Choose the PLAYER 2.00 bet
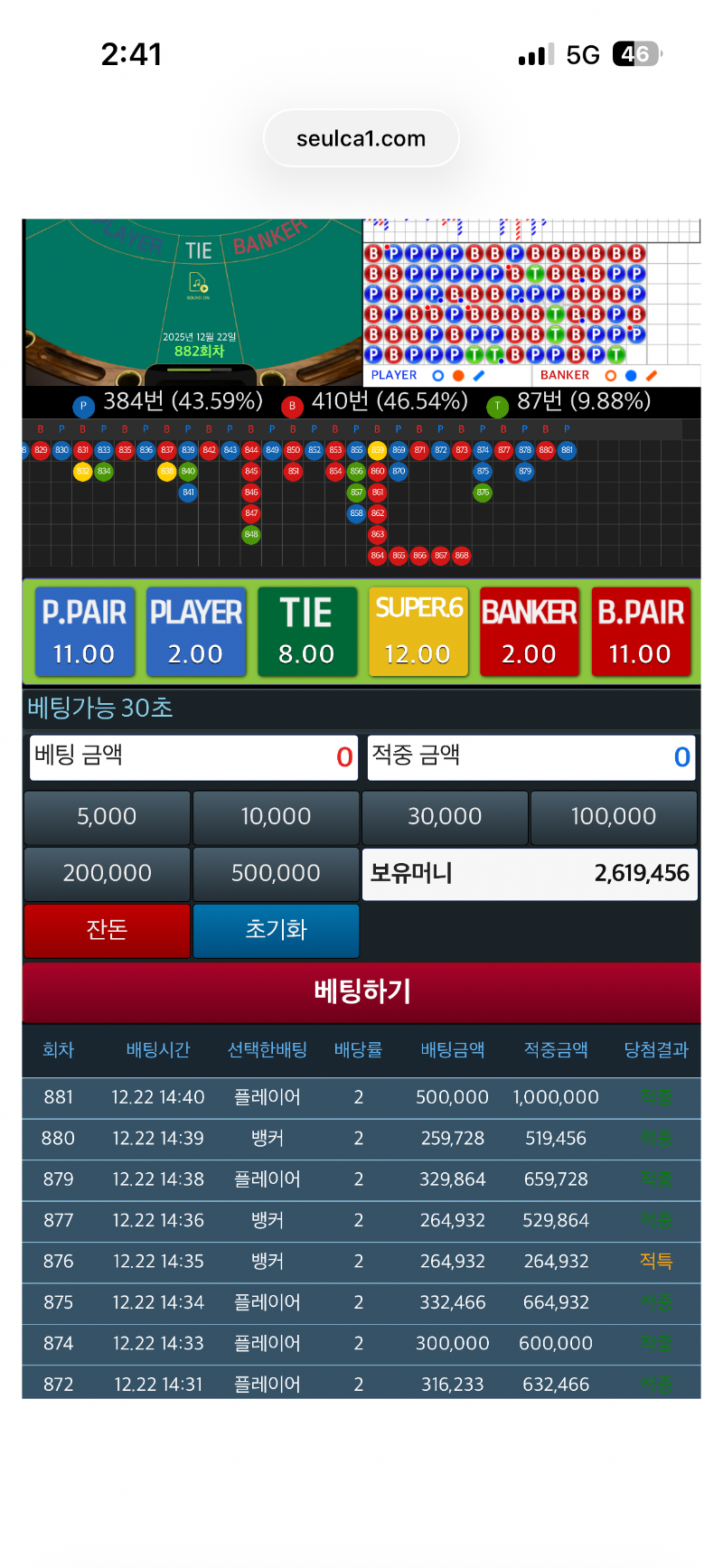This screenshot has height=1568, width=723. pyautogui.click(x=195, y=632)
